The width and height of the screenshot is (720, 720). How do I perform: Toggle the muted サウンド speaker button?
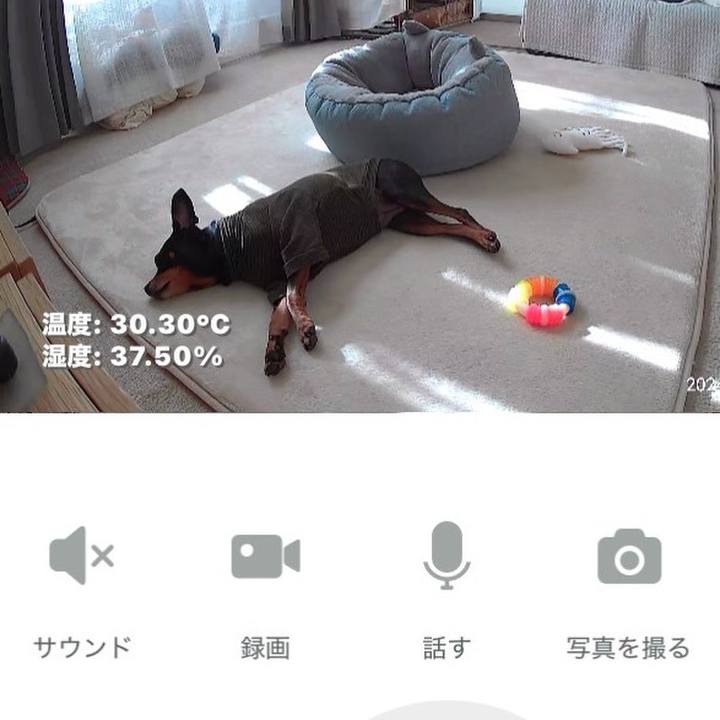click(x=81, y=556)
